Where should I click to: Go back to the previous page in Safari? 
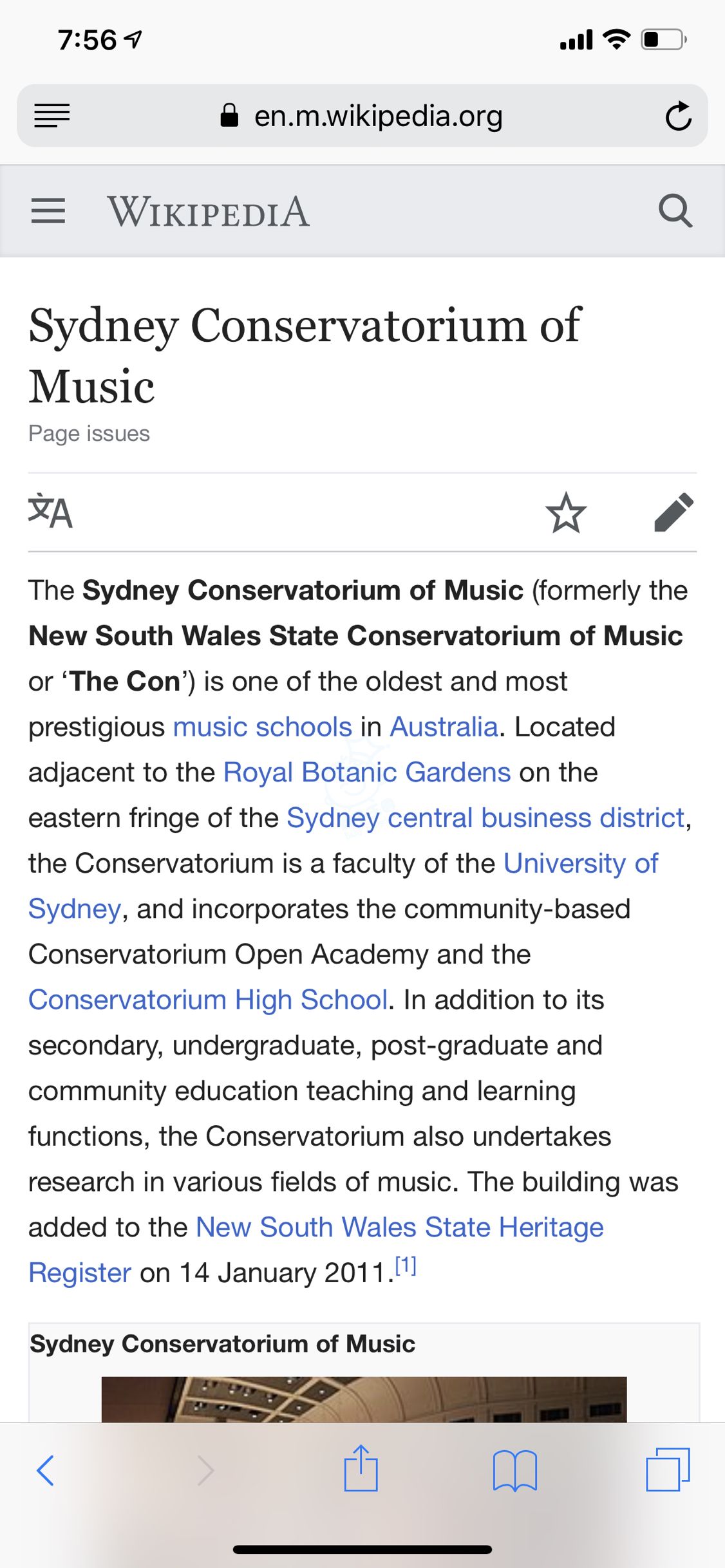[x=45, y=1470]
